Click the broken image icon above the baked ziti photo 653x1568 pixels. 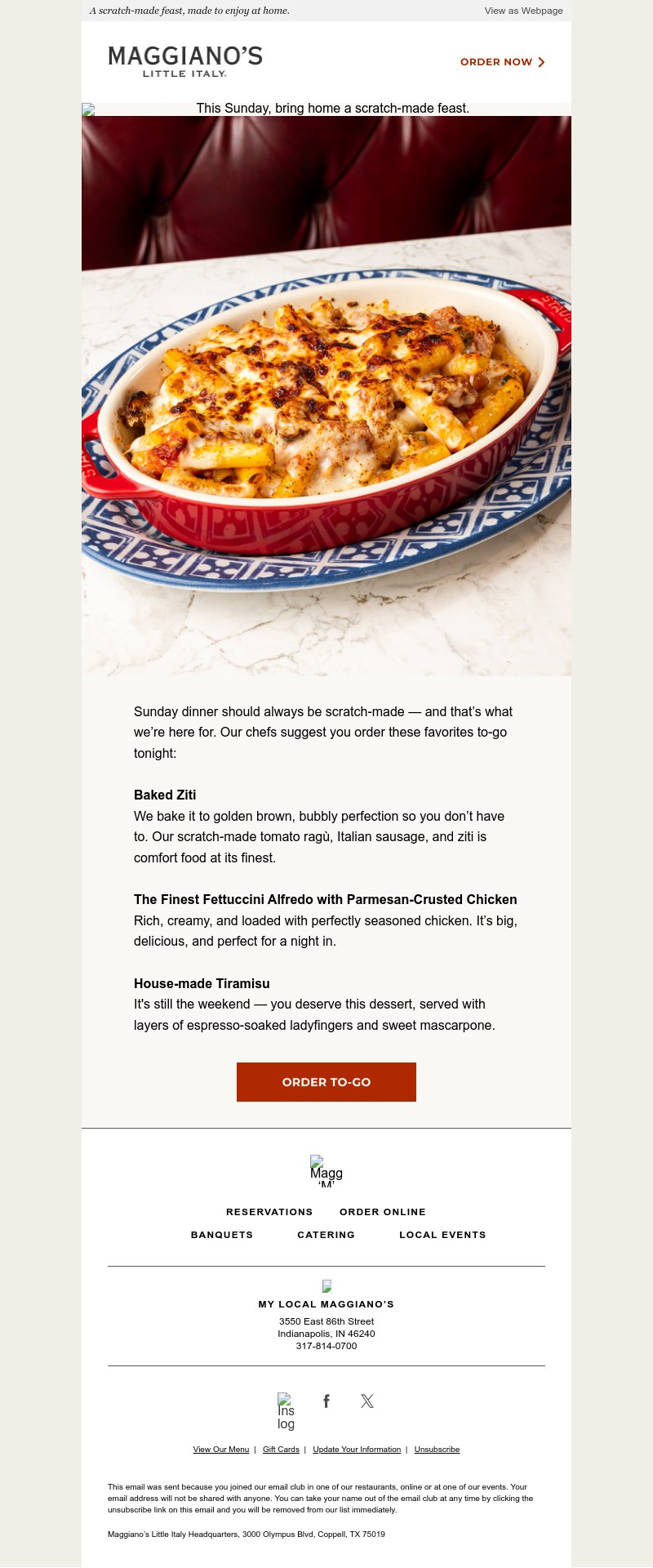tap(89, 109)
